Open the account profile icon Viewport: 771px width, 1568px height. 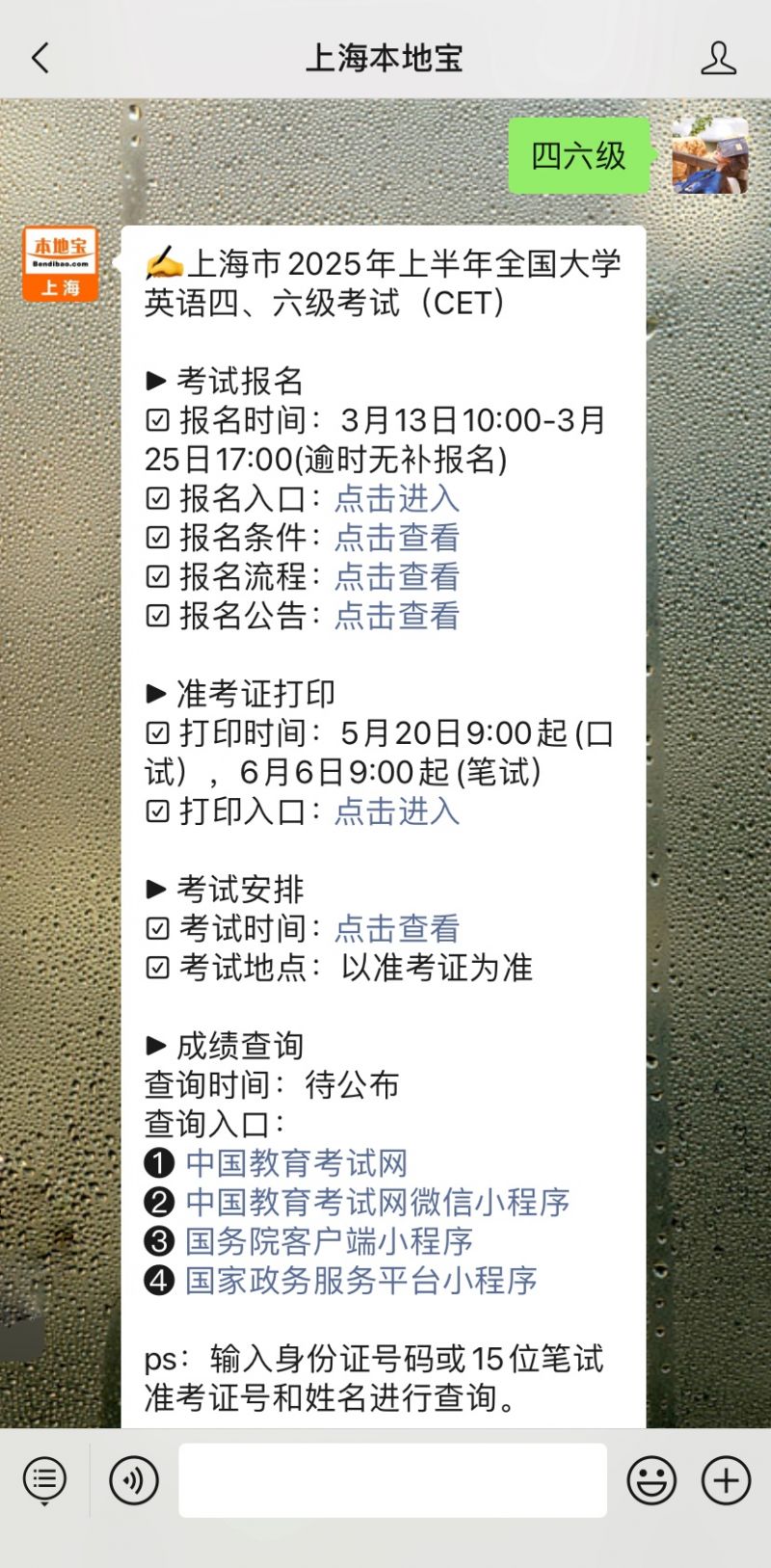(x=718, y=58)
